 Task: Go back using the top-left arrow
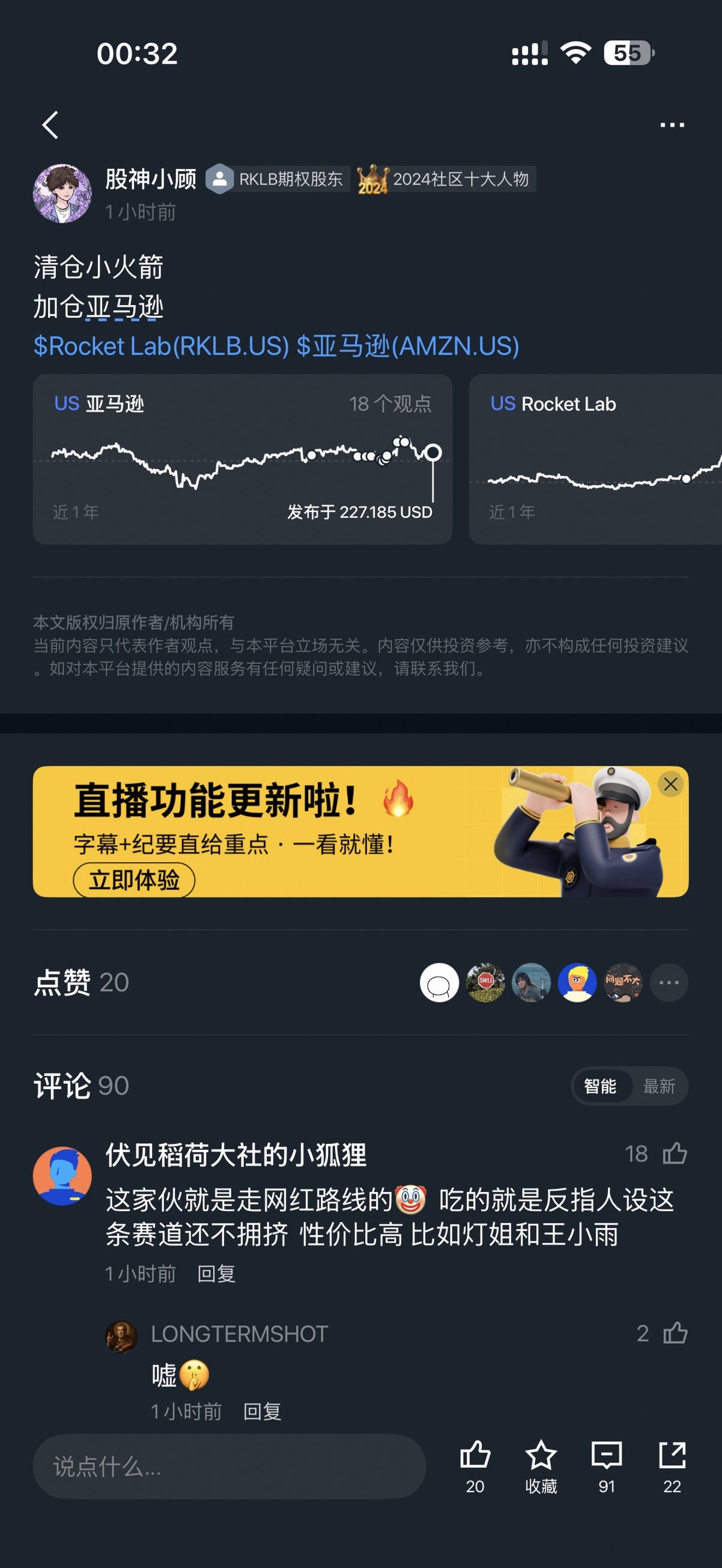[50, 125]
